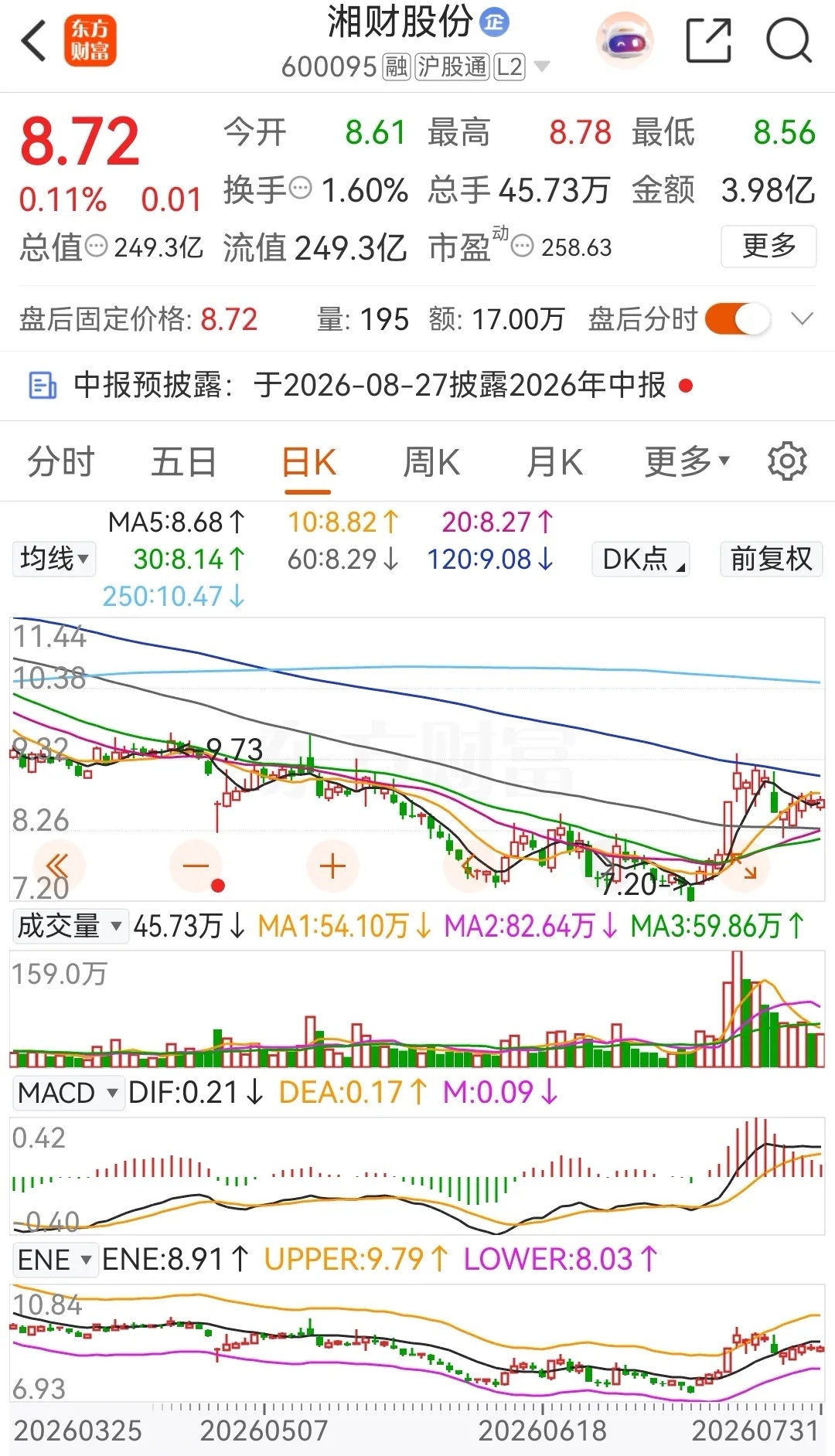
Task: Select the 周K chart tab
Action: click(x=431, y=462)
